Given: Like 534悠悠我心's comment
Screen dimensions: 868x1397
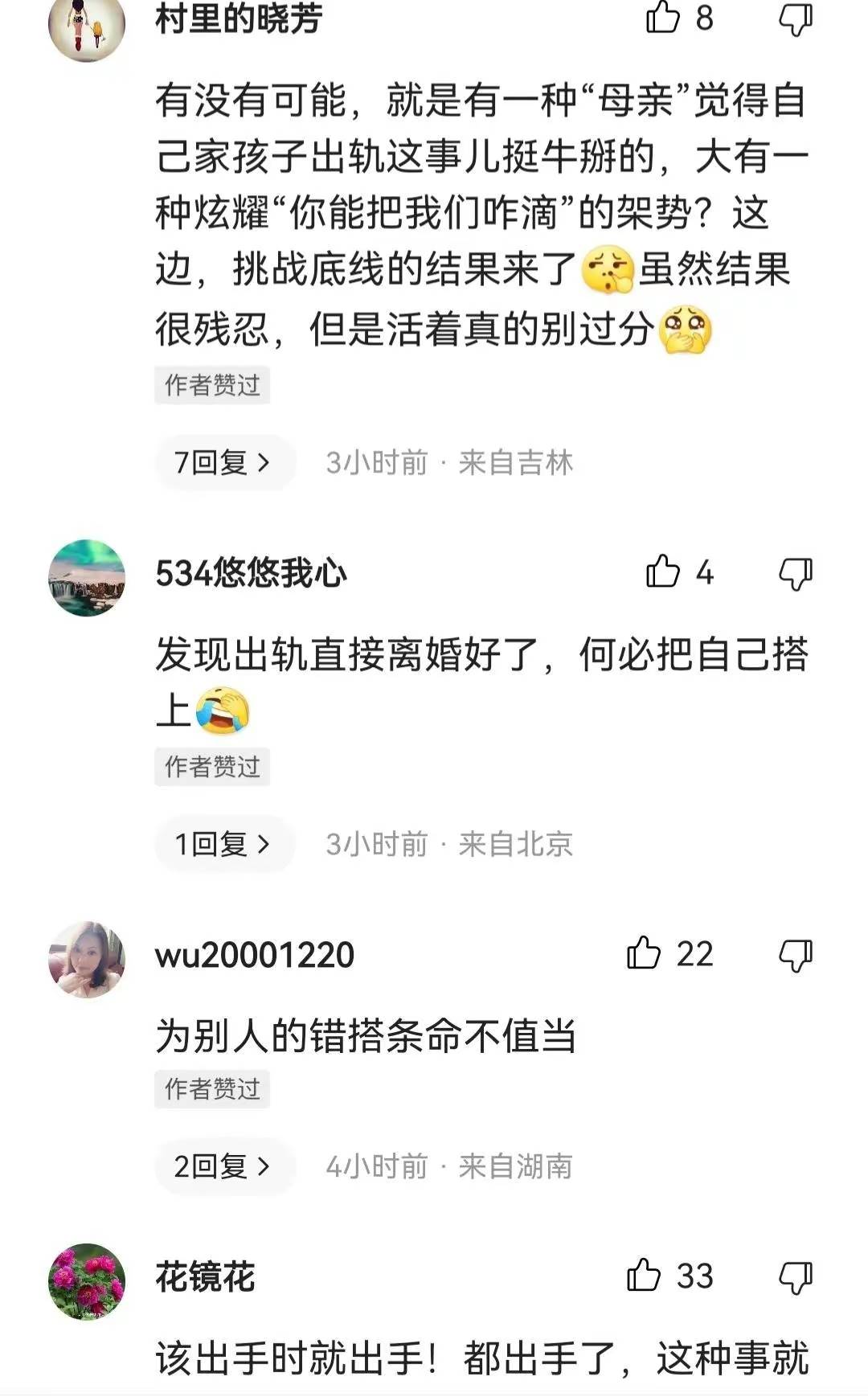Looking at the screenshot, I should coord(664,572).
